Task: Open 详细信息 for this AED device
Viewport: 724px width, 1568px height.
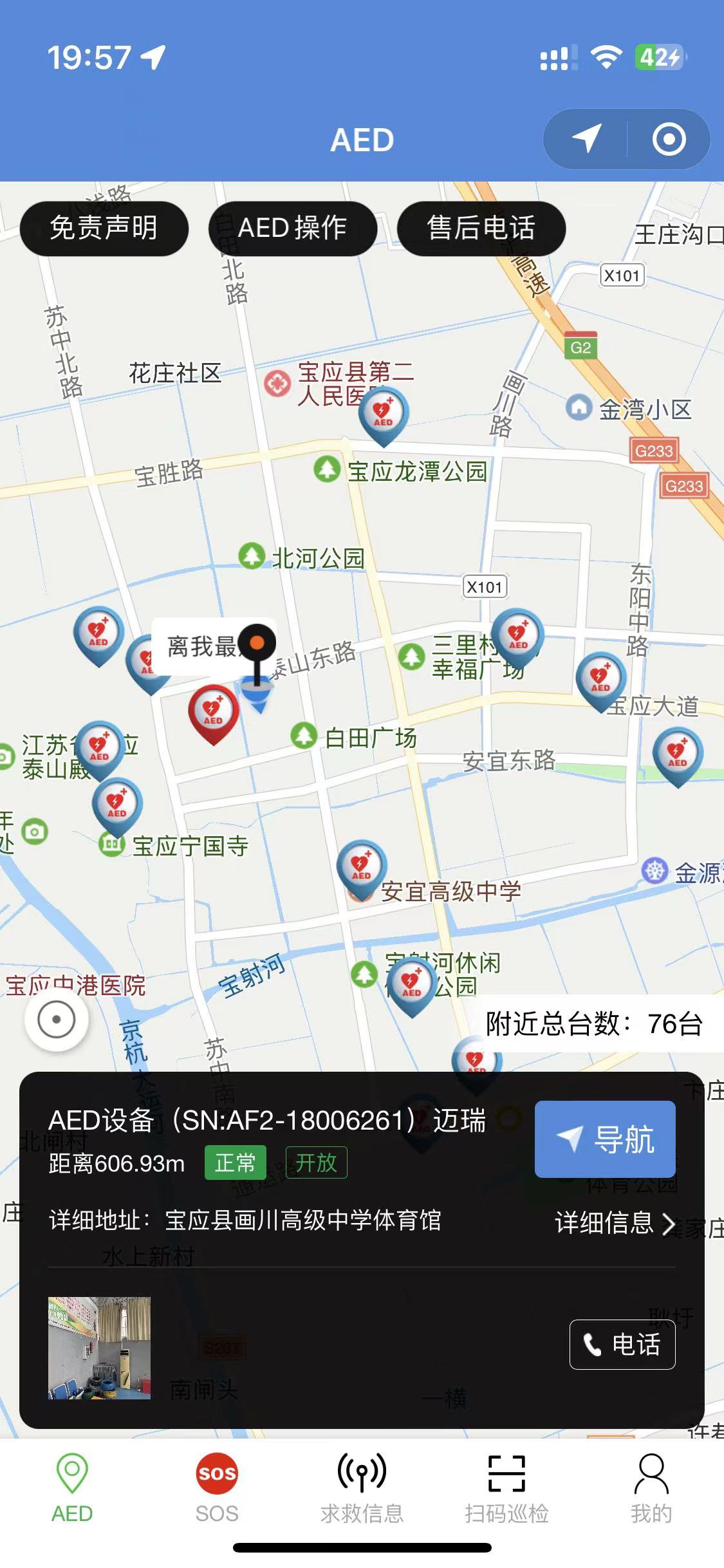Action: pos(615,1222)
